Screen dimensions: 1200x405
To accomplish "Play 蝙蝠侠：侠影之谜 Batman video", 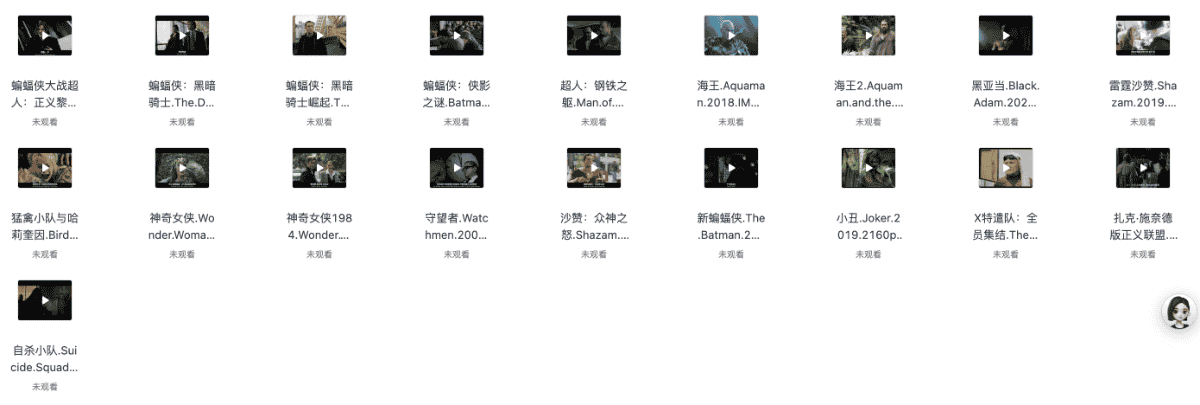I will [x=457, y=35].
